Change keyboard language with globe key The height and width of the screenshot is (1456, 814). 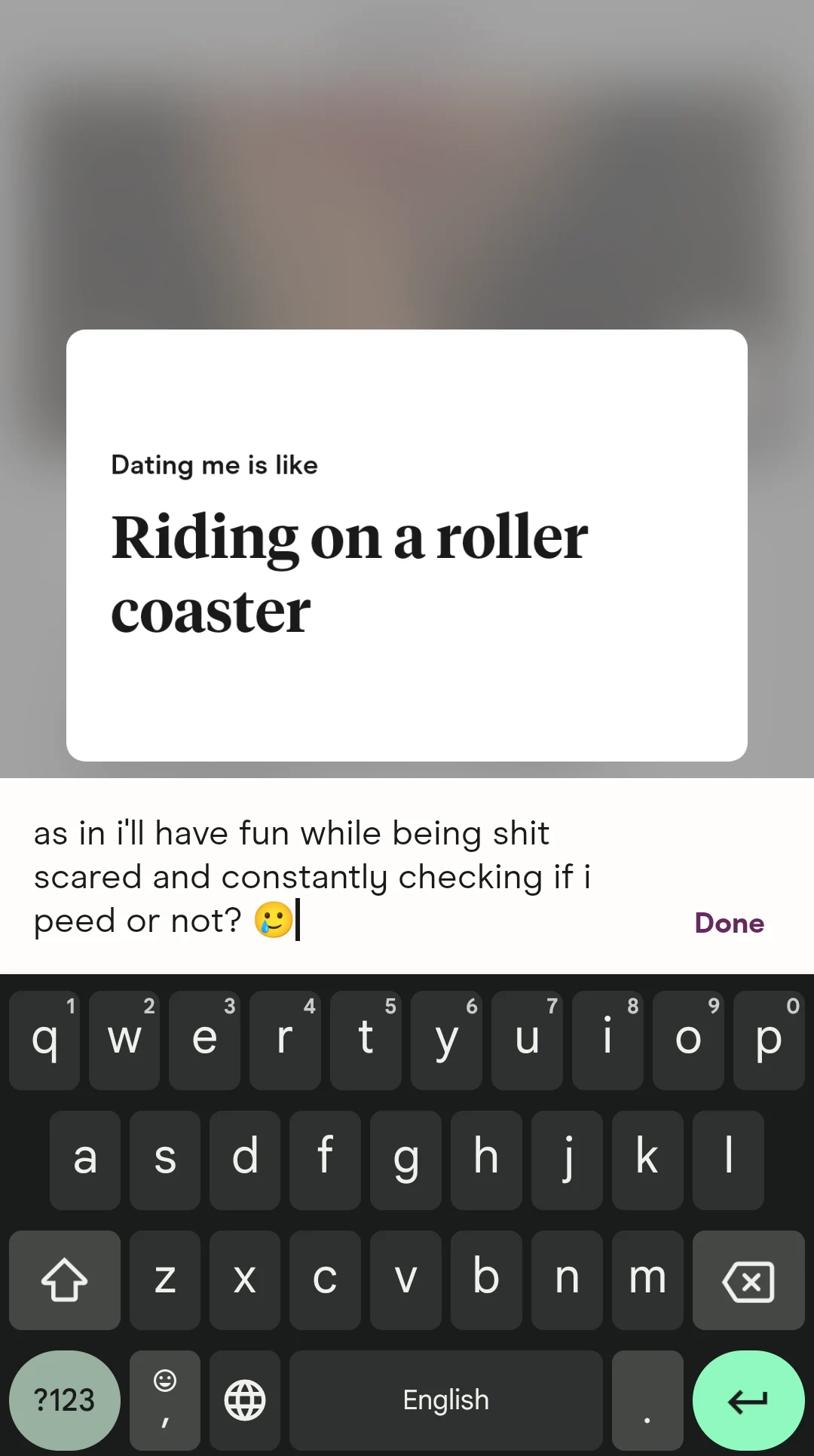[245, 1400]
